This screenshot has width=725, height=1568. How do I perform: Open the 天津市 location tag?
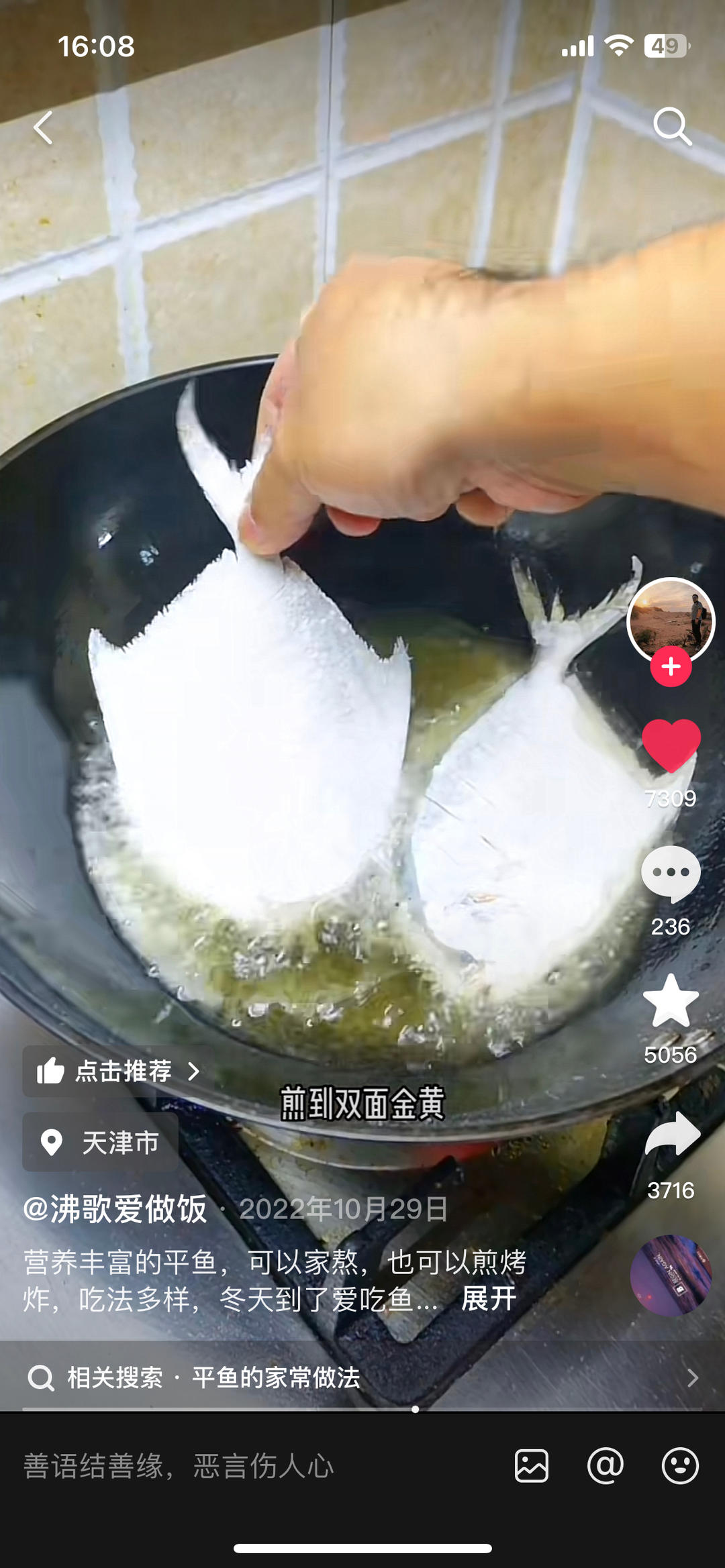[x=101, y=1143]
